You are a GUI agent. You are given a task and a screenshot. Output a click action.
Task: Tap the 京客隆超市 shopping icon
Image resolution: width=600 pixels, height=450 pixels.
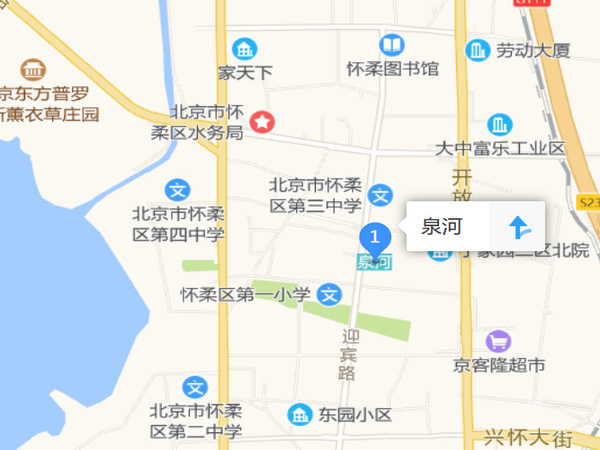[x=497, y=342]
